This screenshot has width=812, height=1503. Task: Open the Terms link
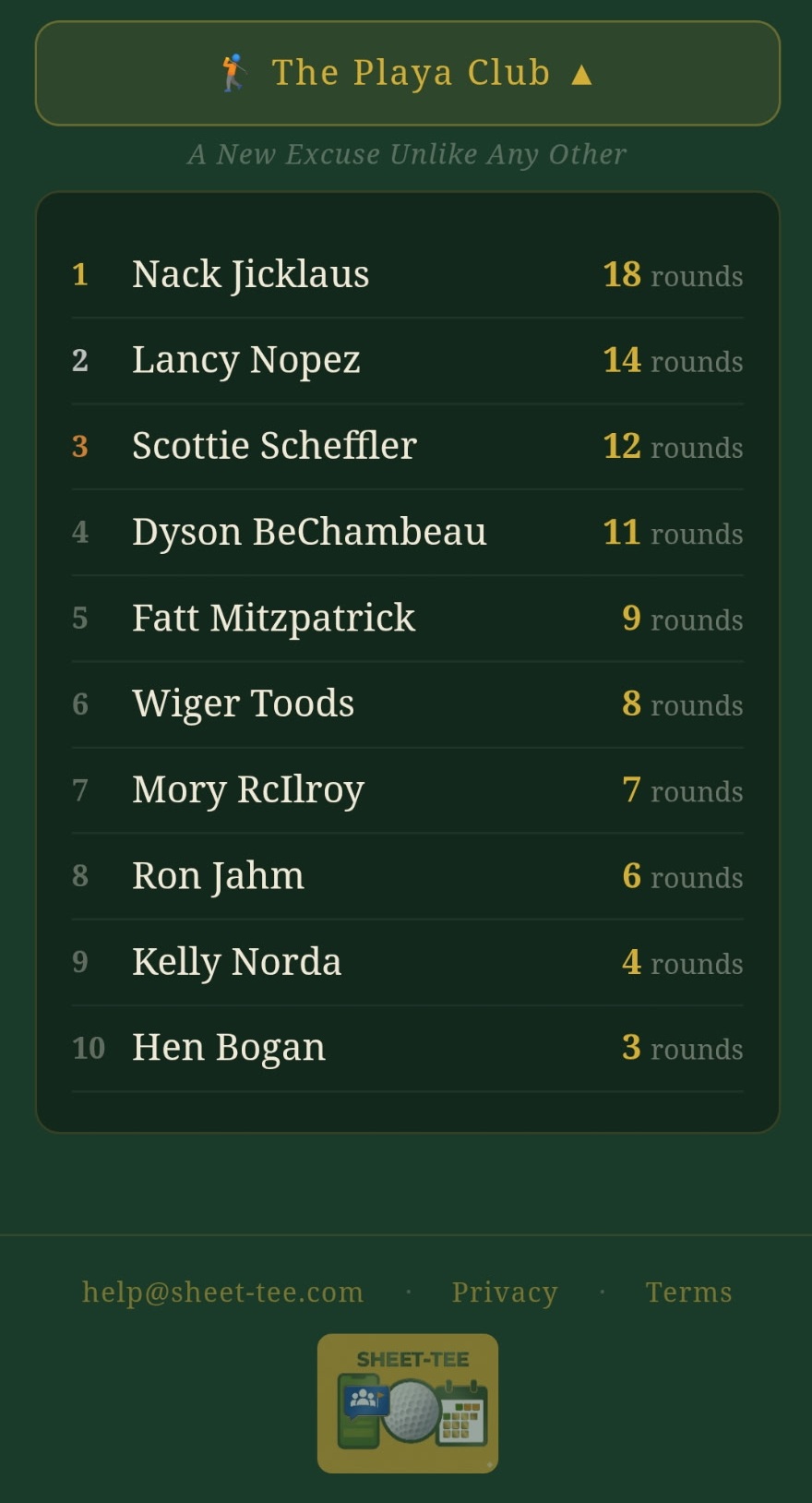pos(688,1292)
